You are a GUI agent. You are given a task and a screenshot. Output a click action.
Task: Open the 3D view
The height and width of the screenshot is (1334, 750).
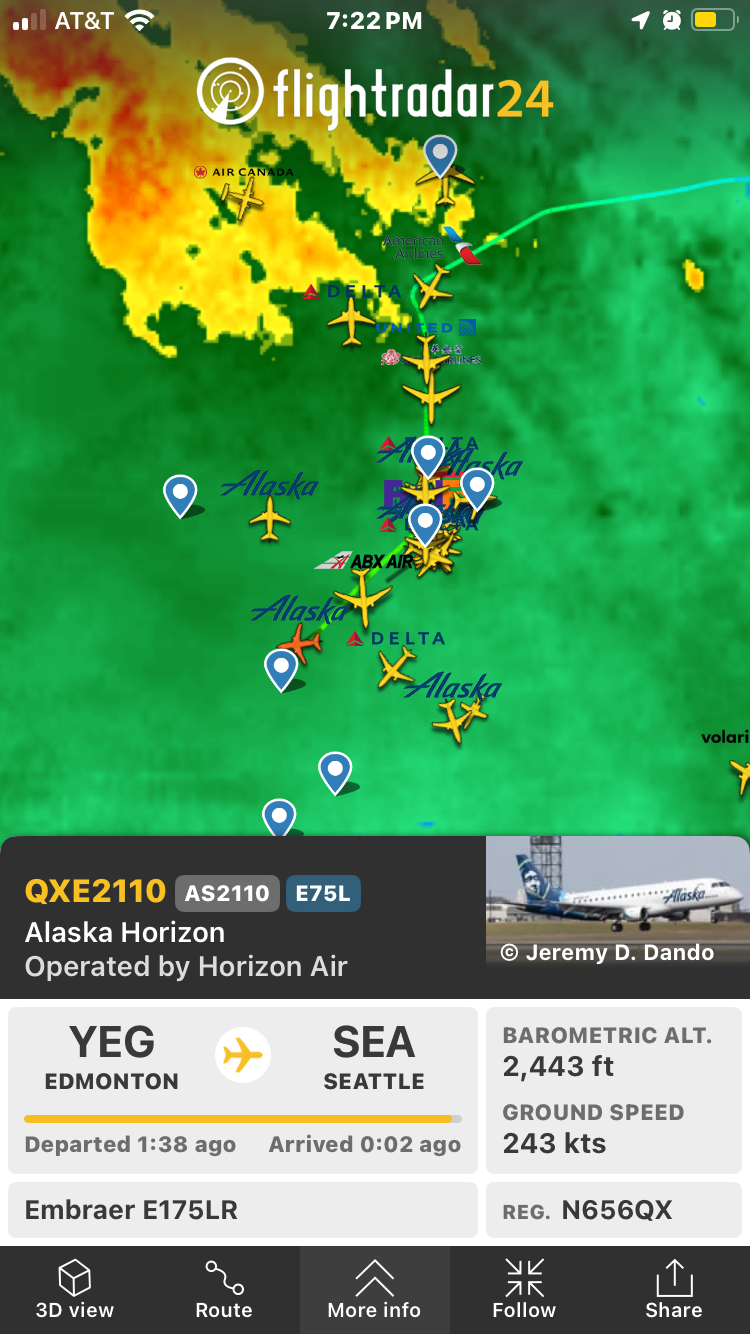click(75, 1289)
